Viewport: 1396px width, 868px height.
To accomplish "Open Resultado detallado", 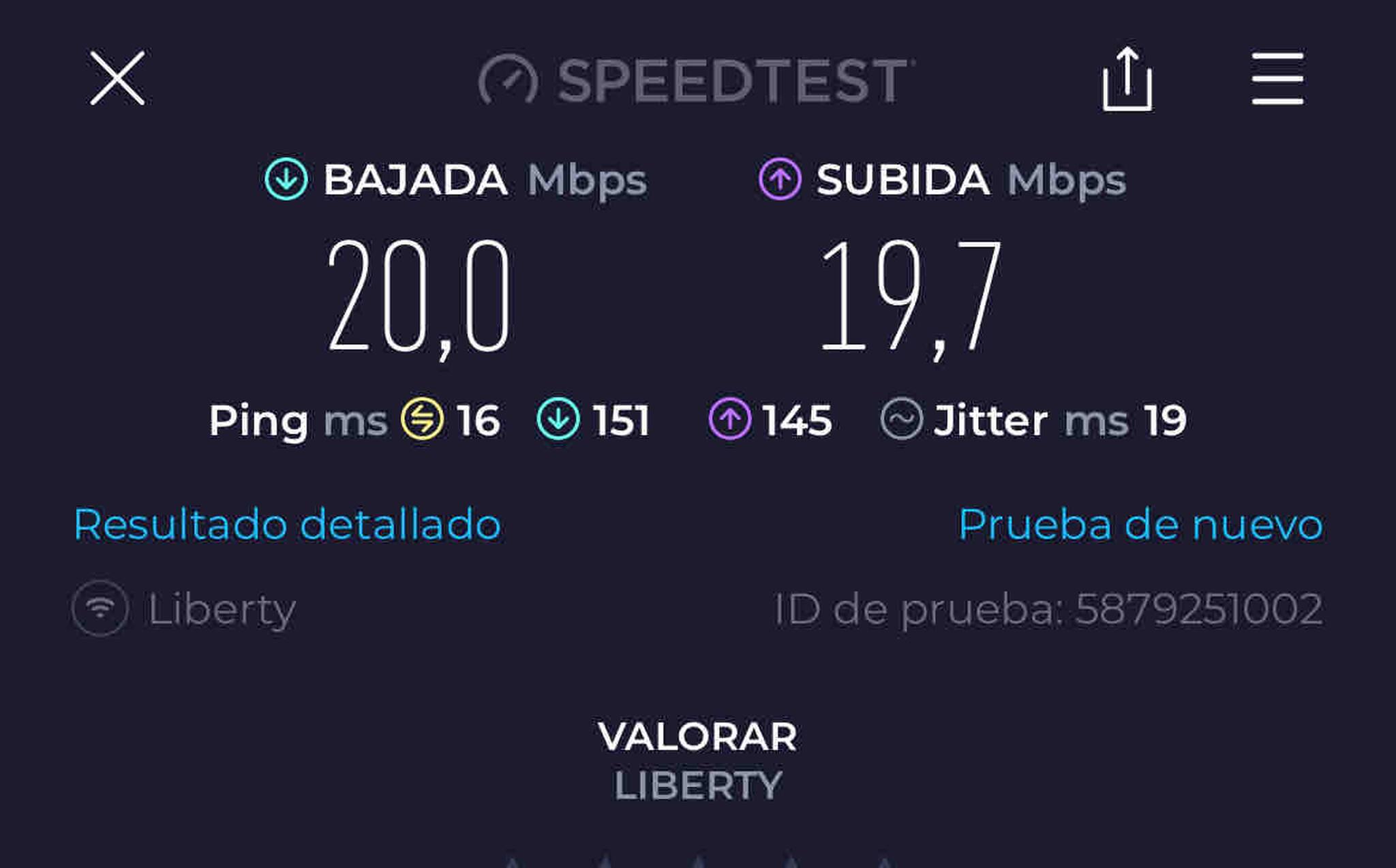I will pos(287,525).
